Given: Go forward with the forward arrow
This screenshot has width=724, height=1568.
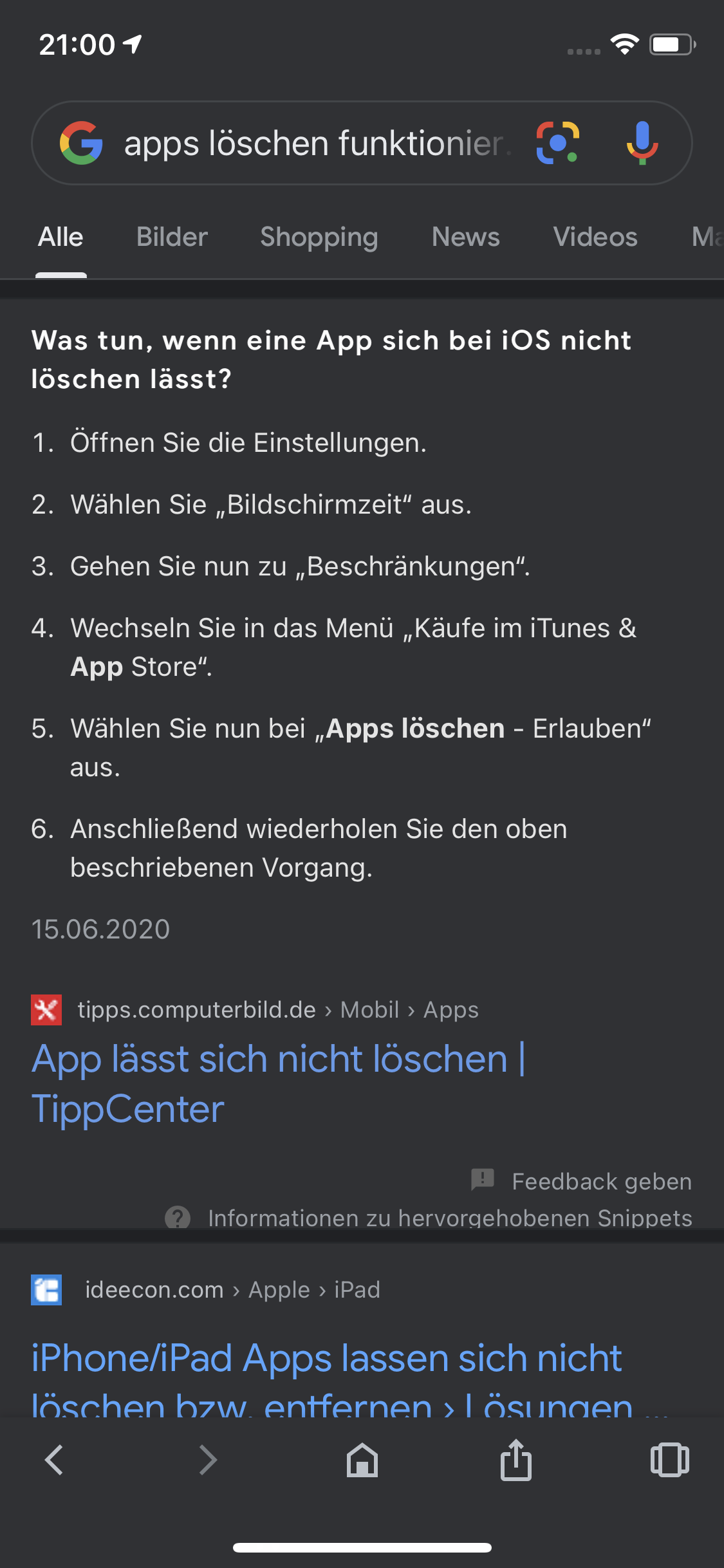Looking at the screenshot, I should tap(207, 1460).
